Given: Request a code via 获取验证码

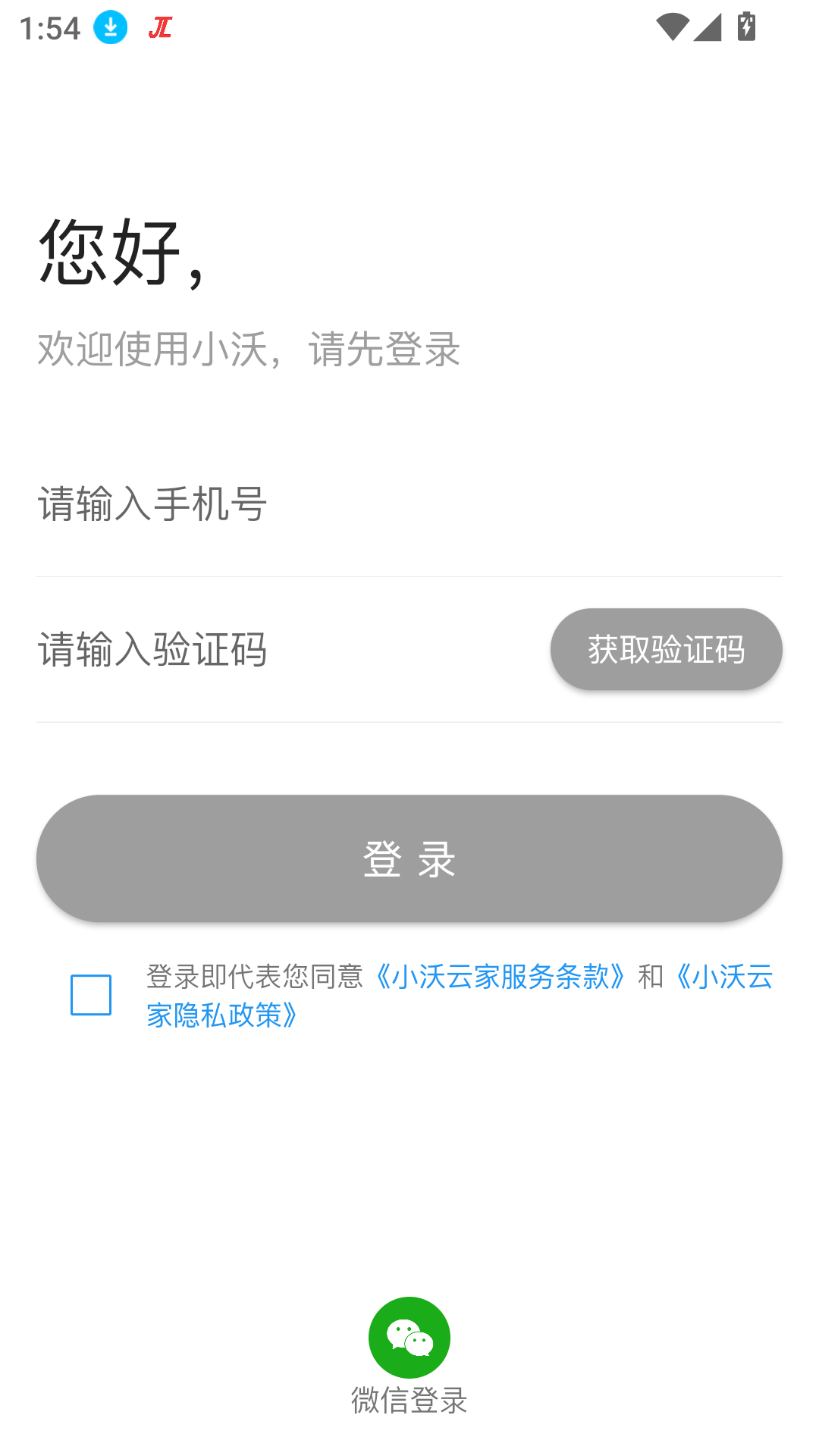Looking at the screenshot, I should click(x=666, y=650).
